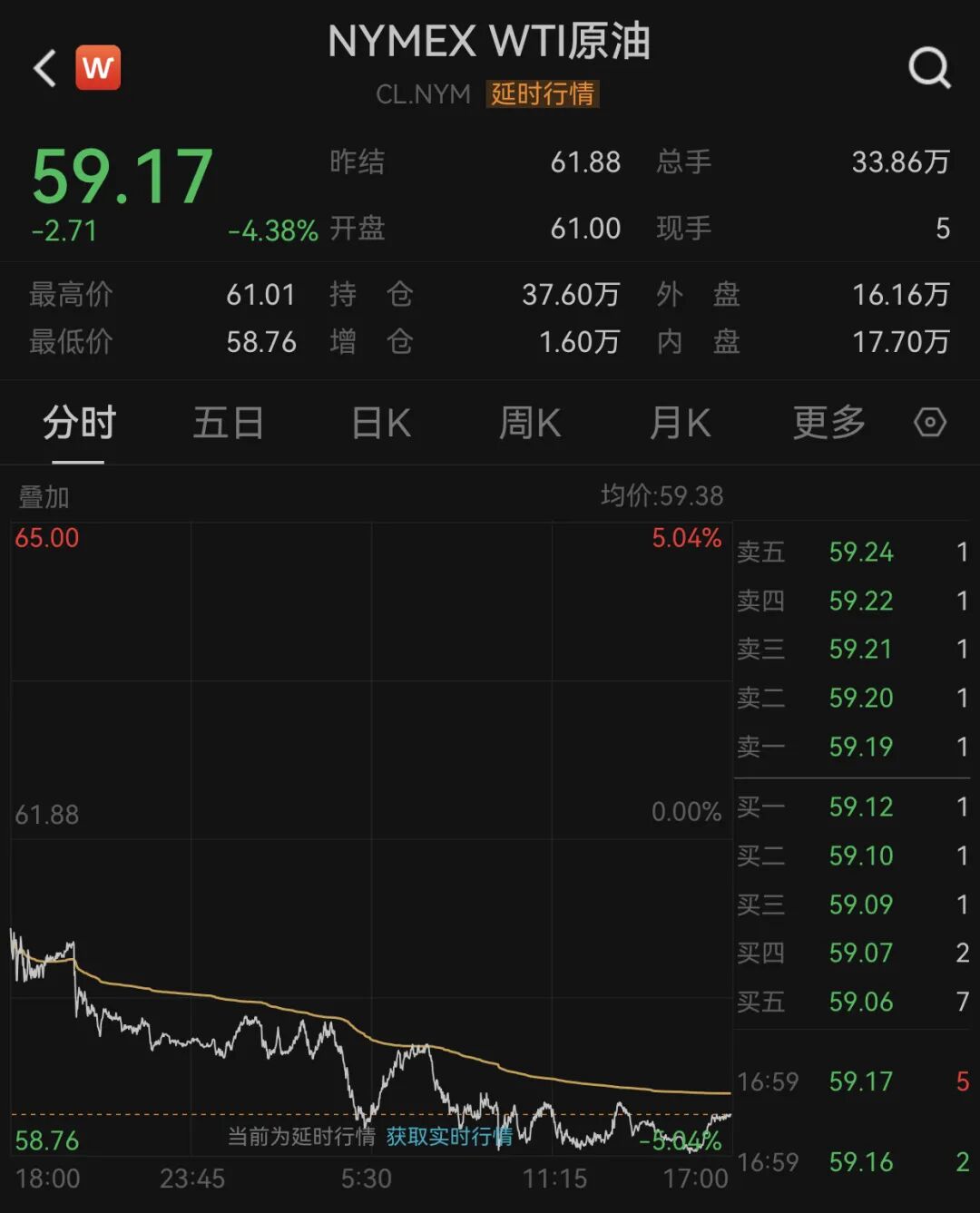Viewport: 980px width, 1213px height.
Task: Open the search magnifier icon
Action: (x=929, y=68)
